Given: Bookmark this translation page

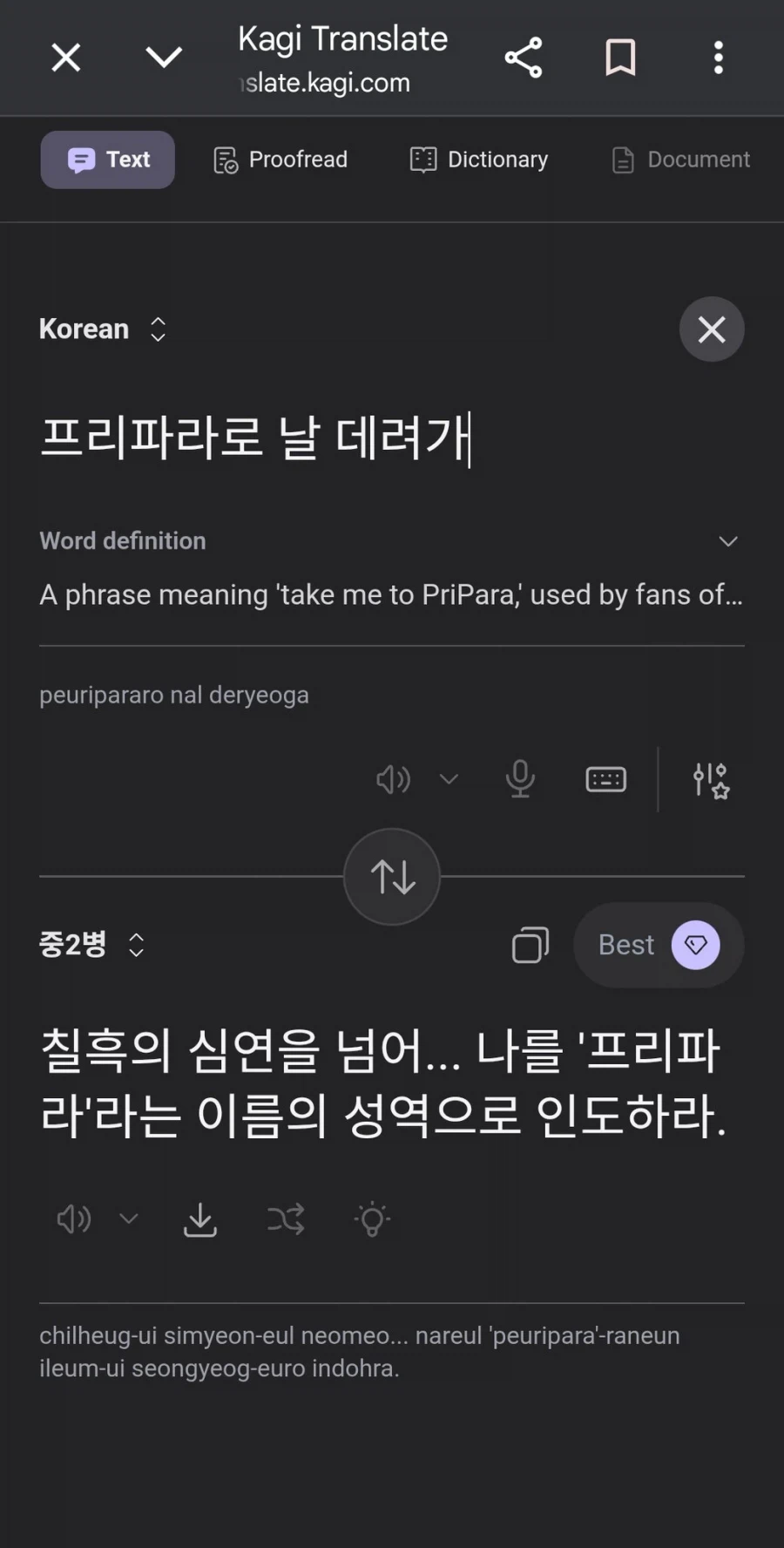Looking at the screenshot, I should (619, 57).
